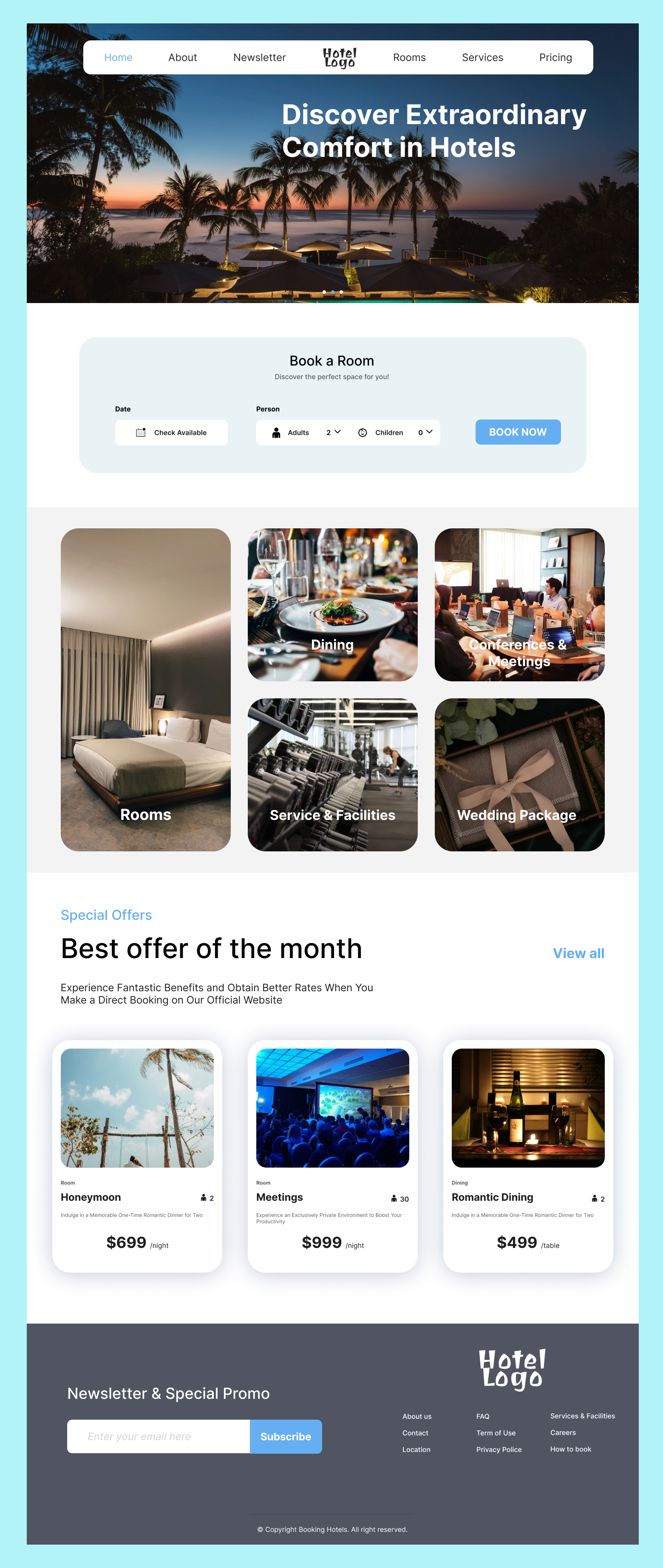
Task: Select the Service & Facilities tile
Action: click(332, 774)
